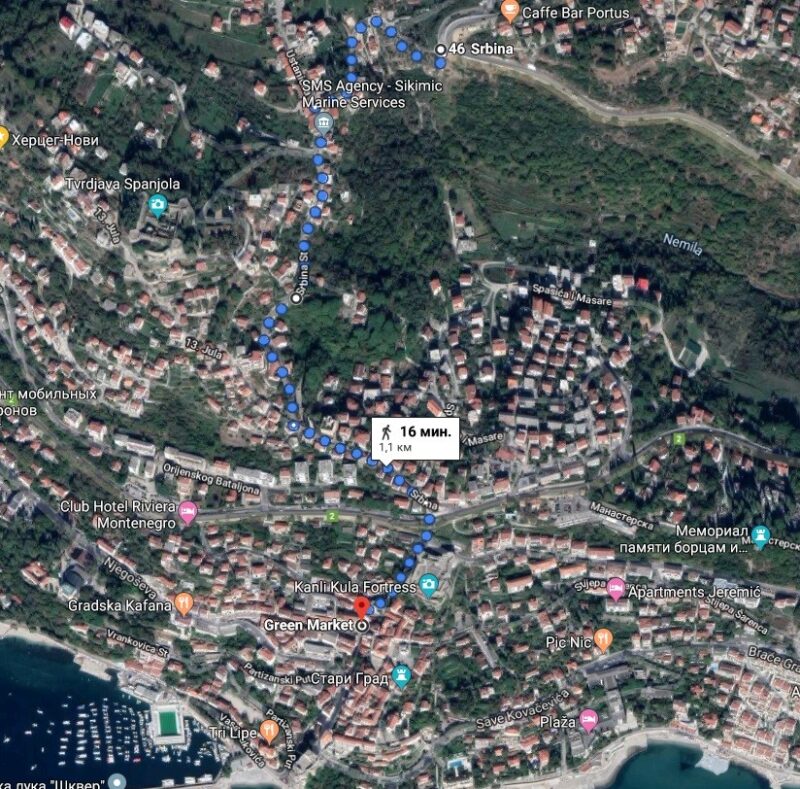This screenshot has height=789, width=800.
Task: Select the 46 Srbina route endpoint
Action: (441, 48)
